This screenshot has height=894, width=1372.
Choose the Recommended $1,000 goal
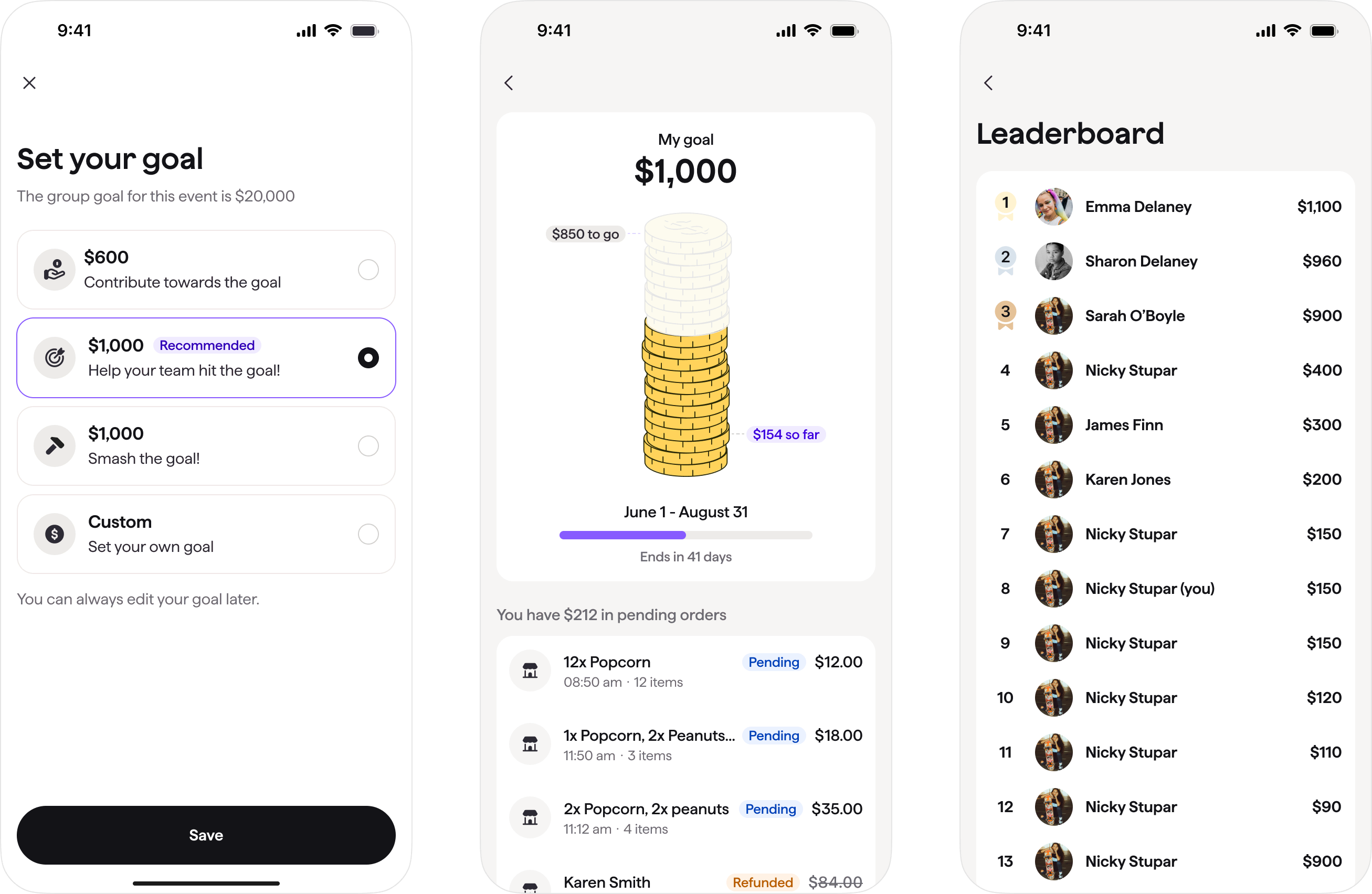[x=206, y=358]
